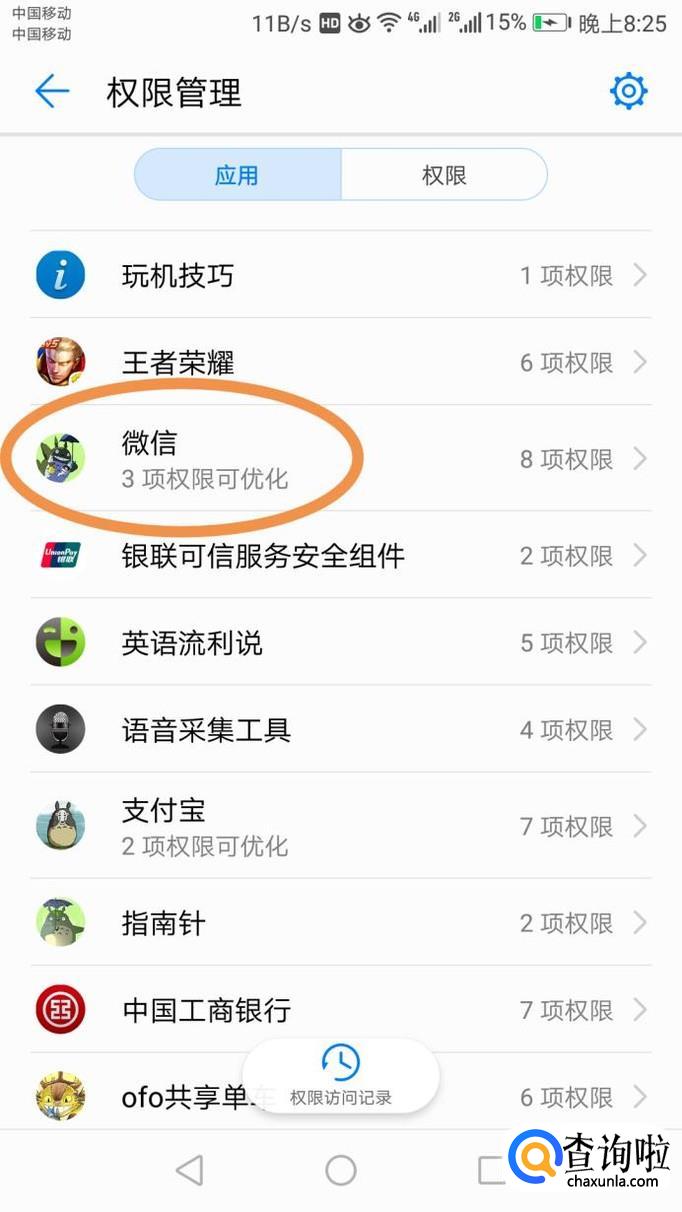Open 银联可信服务安全组件 permissions
Screen dimensions: 682x1212
[340, 555]
